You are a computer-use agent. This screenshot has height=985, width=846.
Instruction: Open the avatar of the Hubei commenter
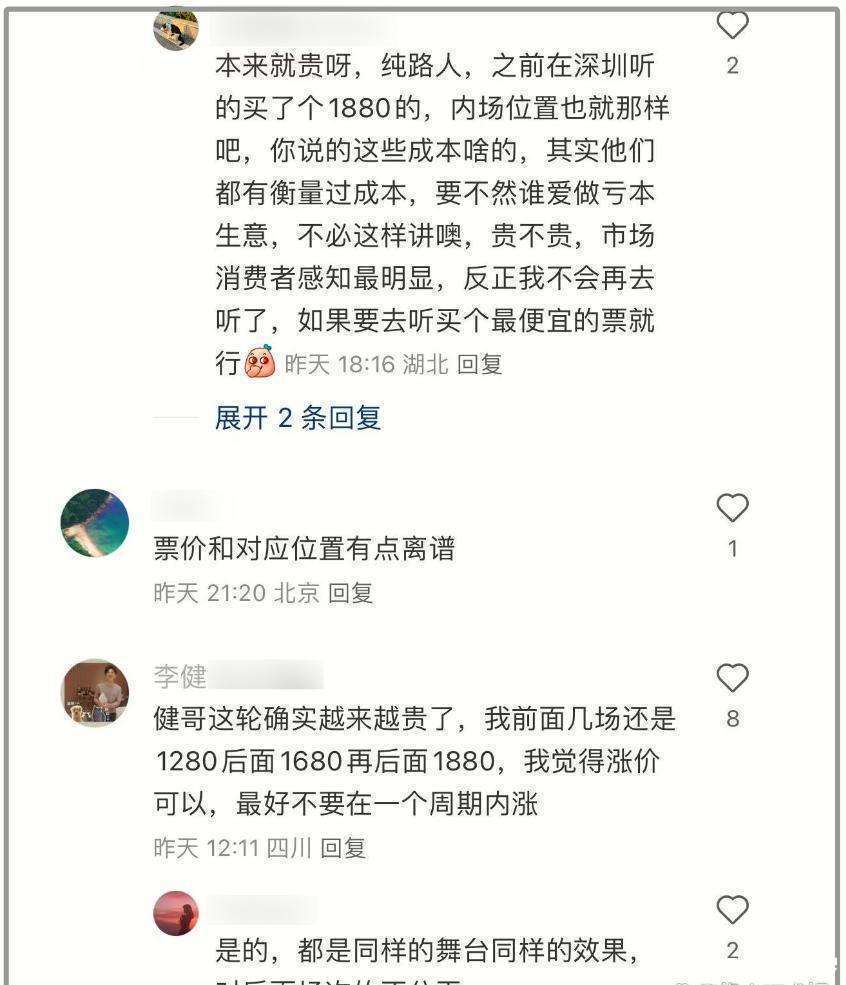(175, 27)
